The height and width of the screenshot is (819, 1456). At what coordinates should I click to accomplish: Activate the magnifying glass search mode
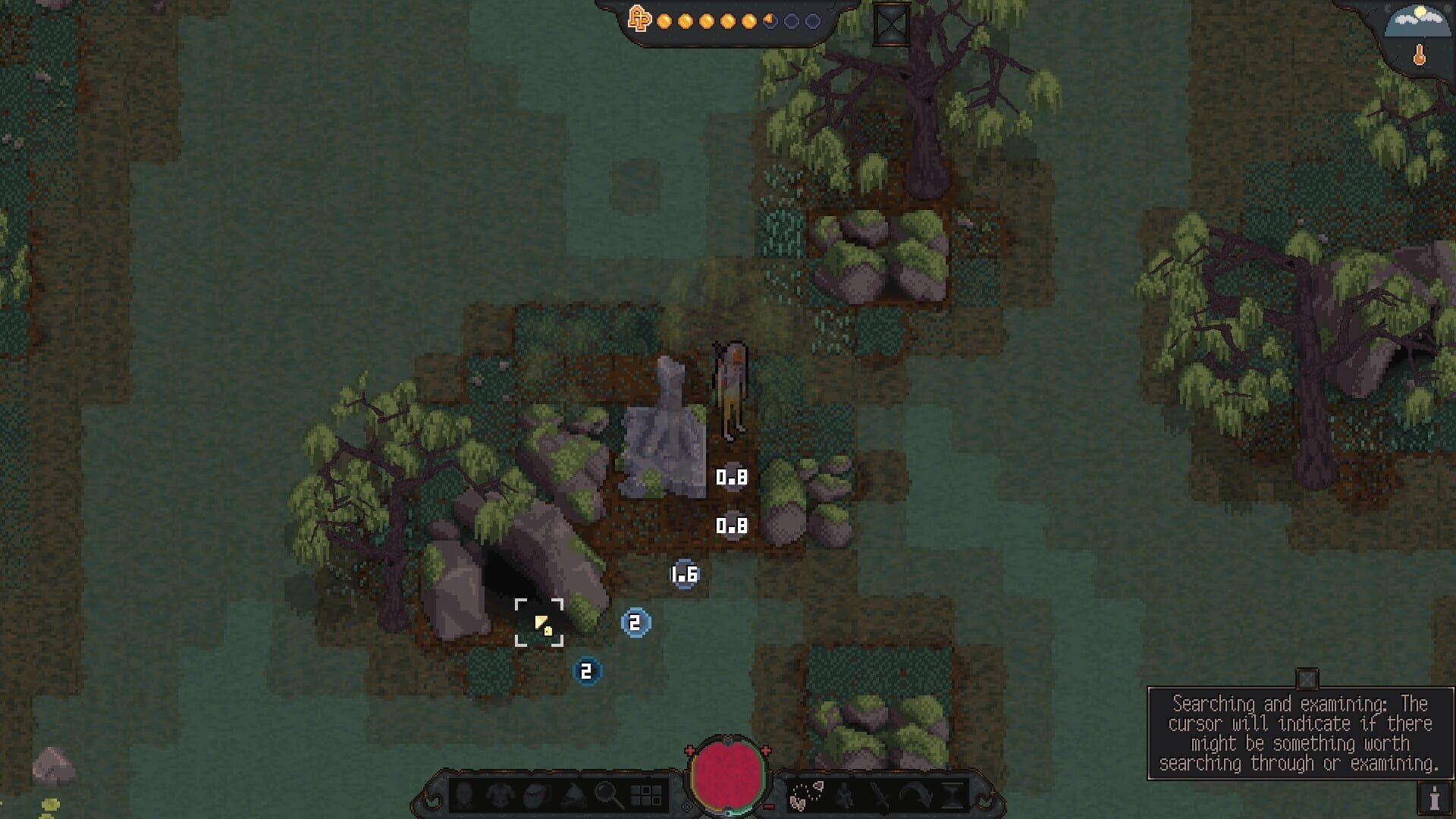pyautogui.click(x=607, y=795)
